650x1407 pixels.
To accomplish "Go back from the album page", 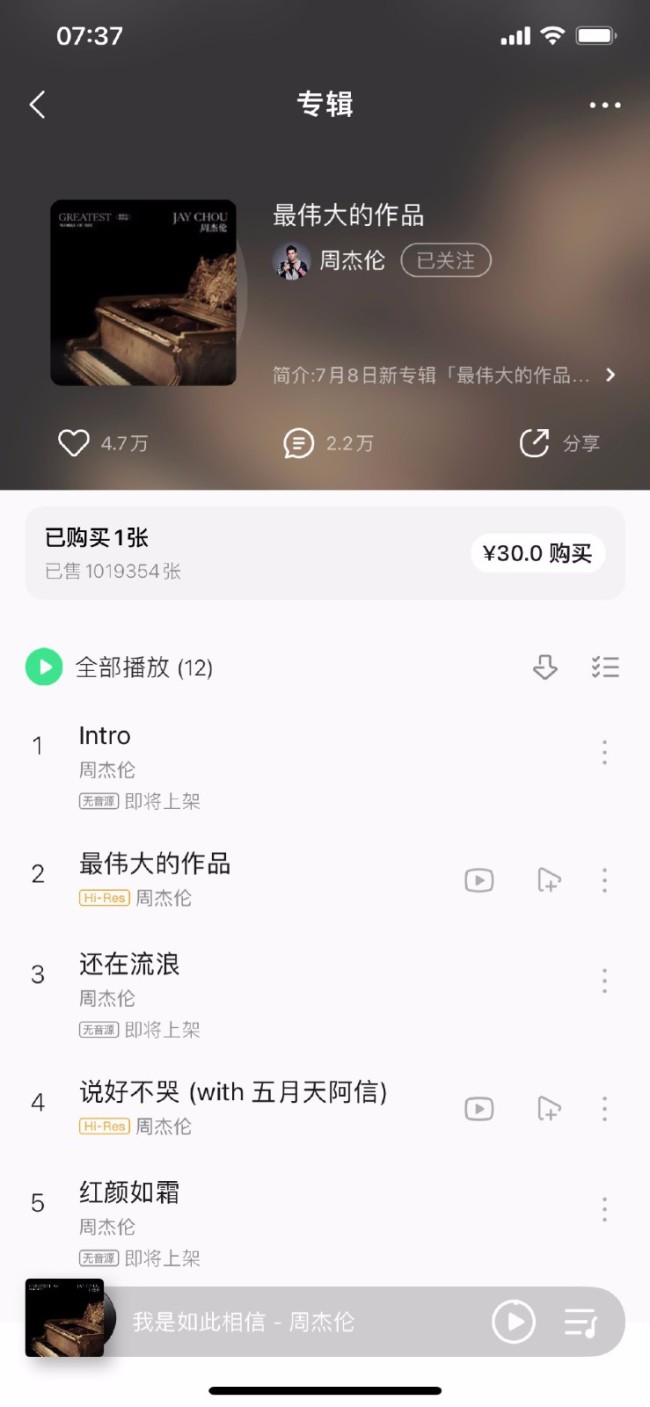I will 38,105.
